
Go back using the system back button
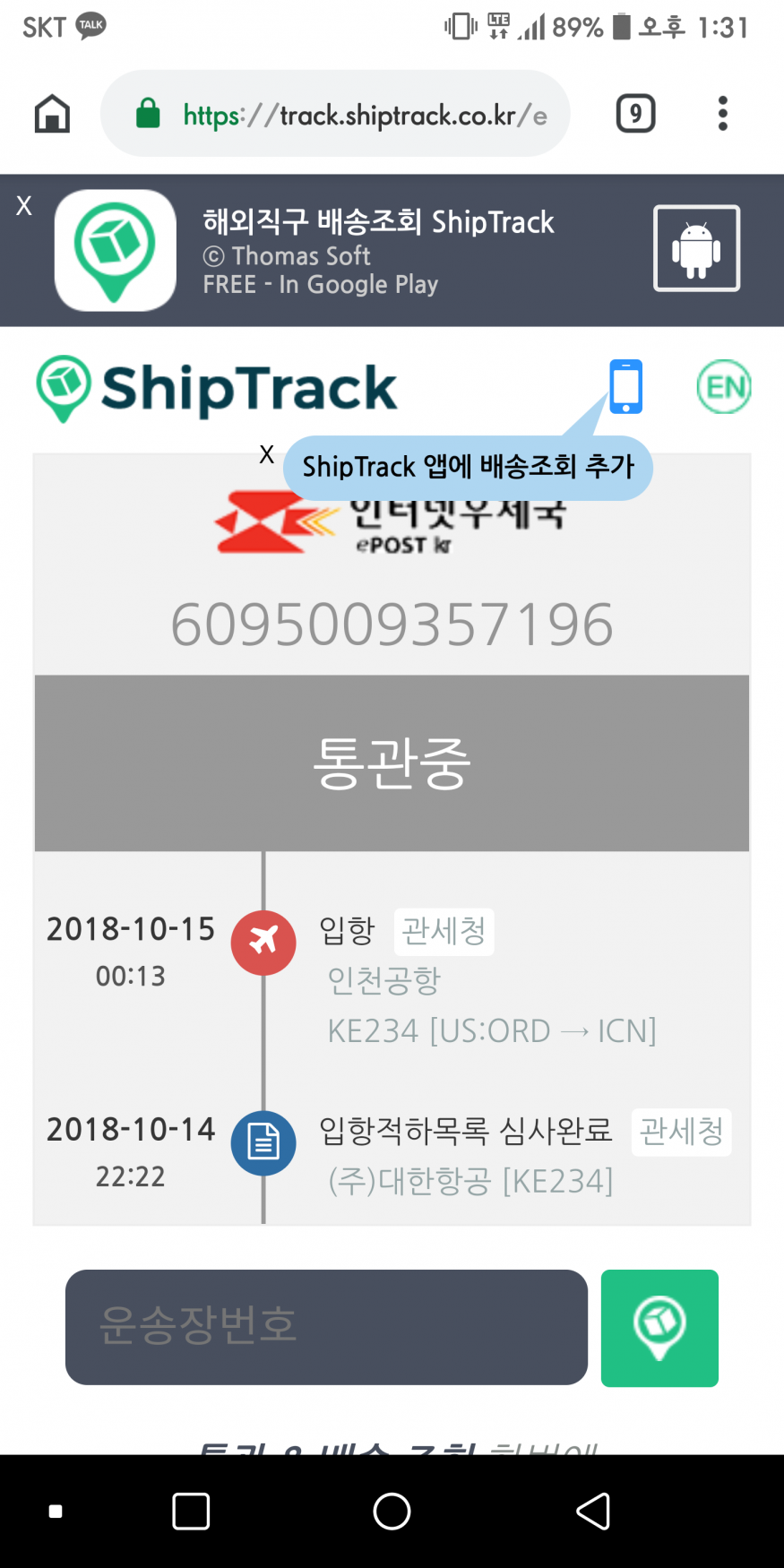click(x=593, y=1512)
